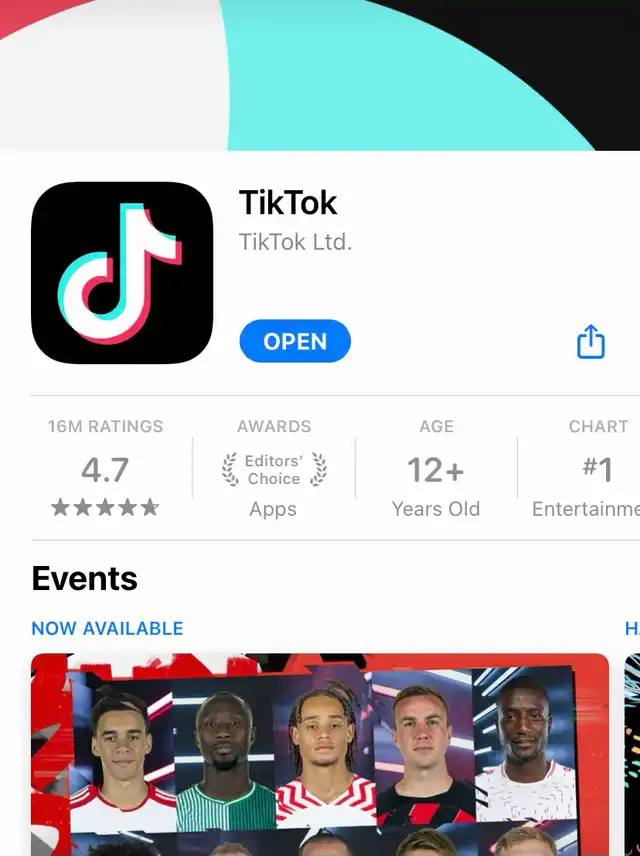The image size is (640, 856).
Task: Open the event card with football players
Action: (x=320, y=754)
